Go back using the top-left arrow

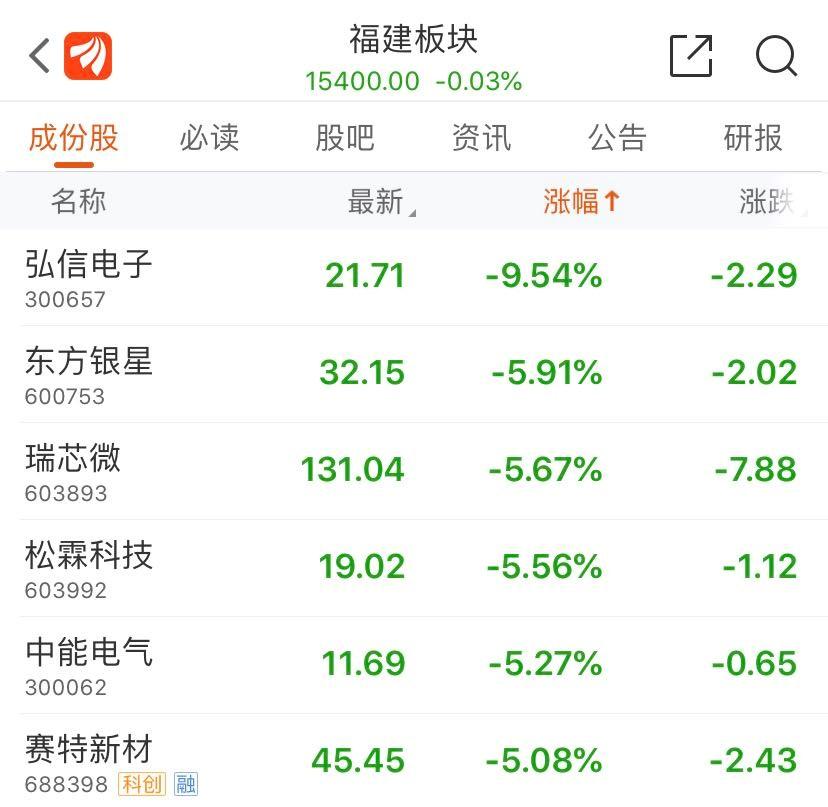coord(40,56)
